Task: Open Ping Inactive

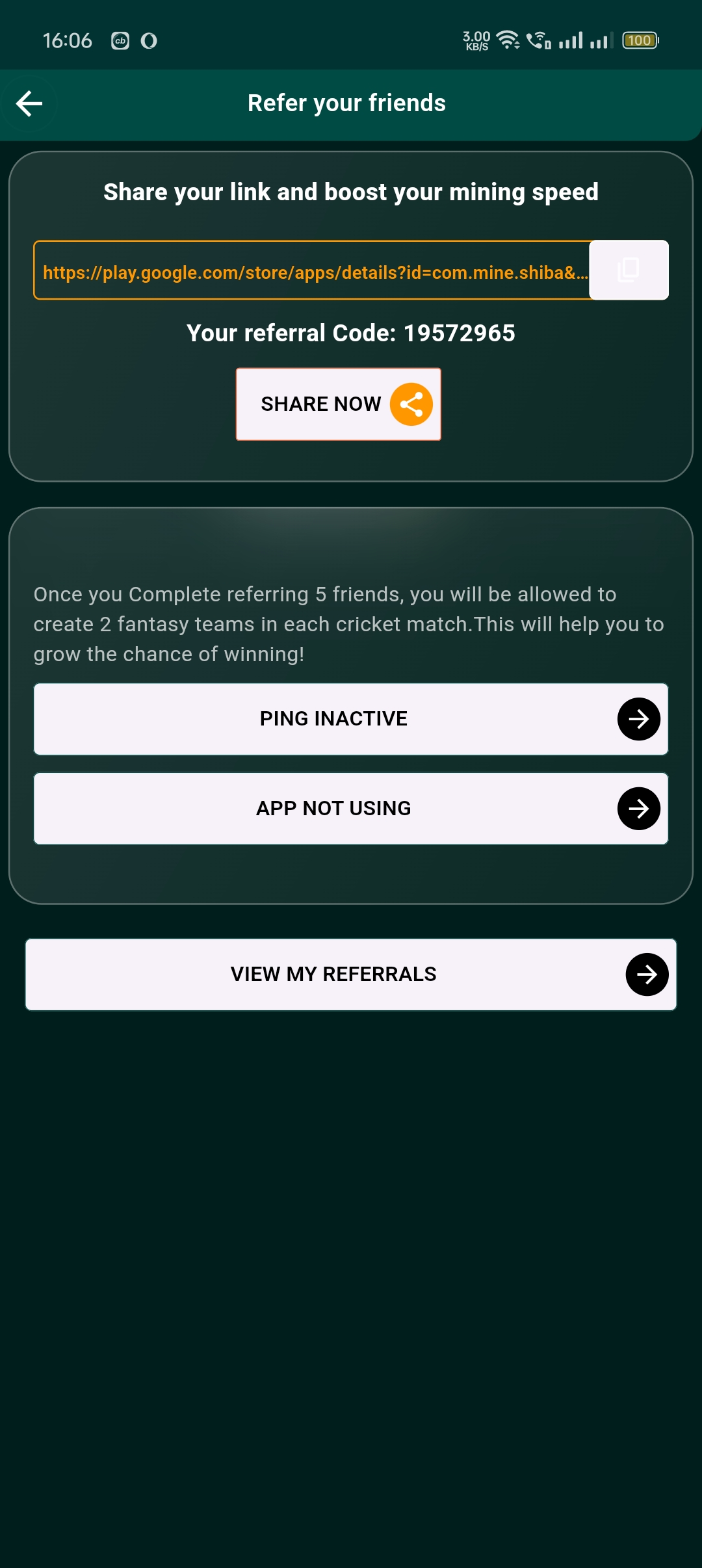Action: coord(351,719)
